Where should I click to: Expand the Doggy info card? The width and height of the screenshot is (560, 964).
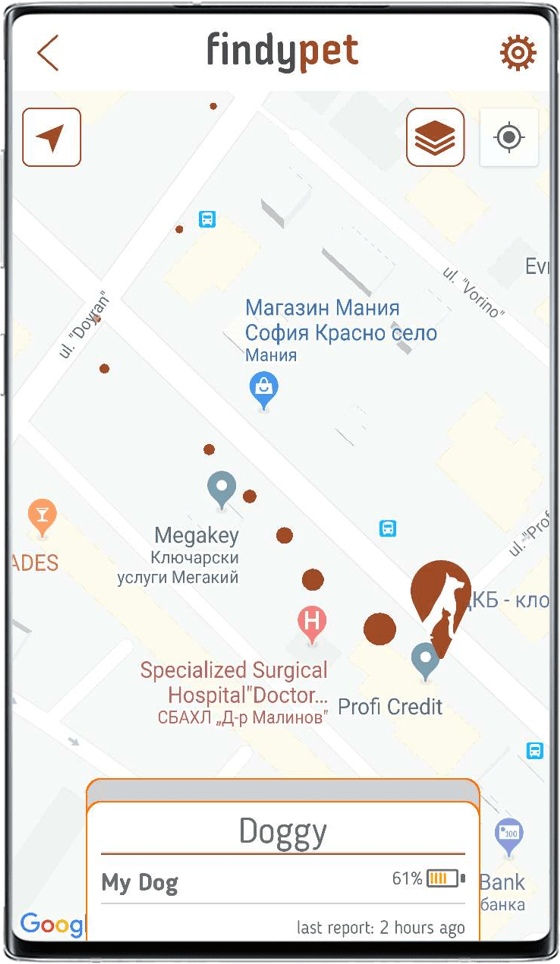click(283, 790)
